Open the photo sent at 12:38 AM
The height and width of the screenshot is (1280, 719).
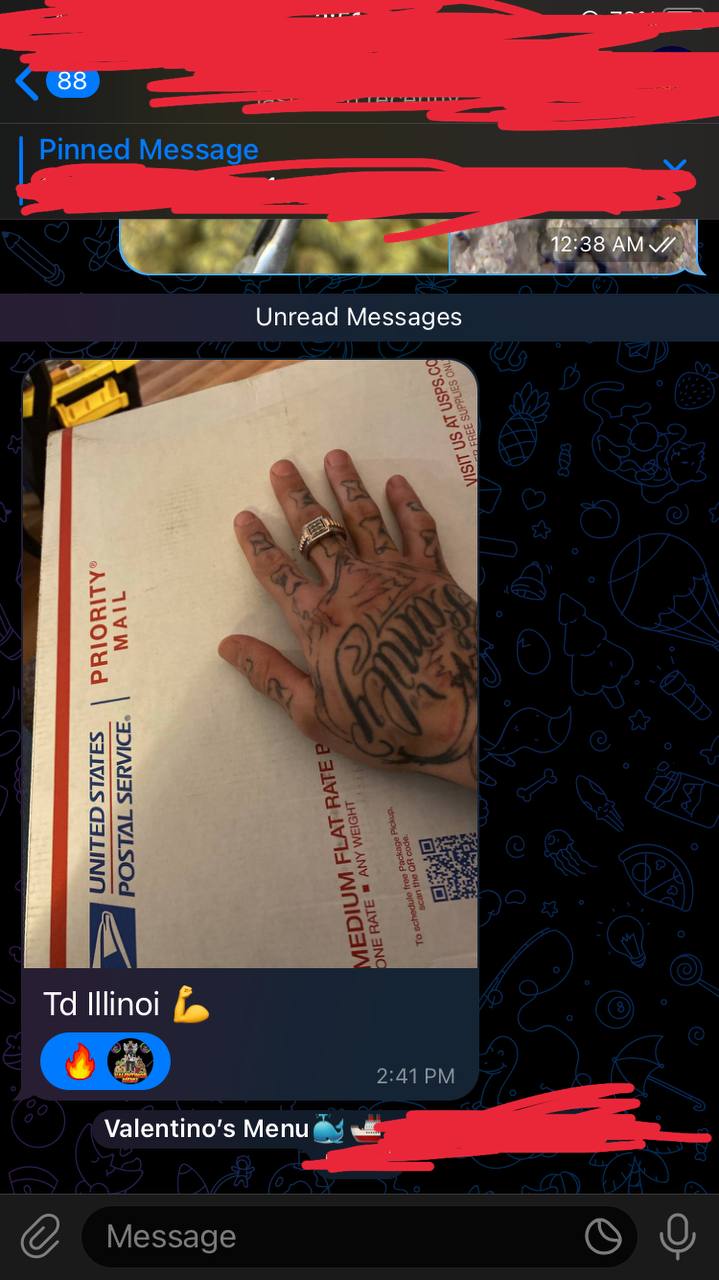400,246
